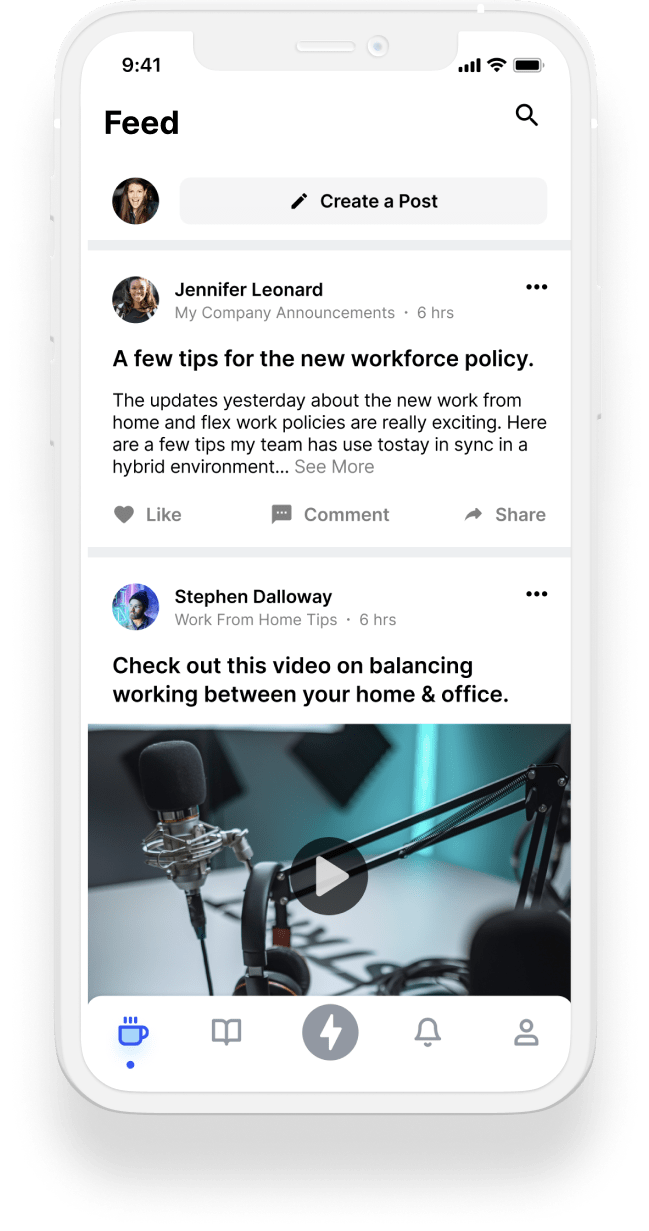Open the notifications bell tab
Viewport: 649px width, 1231px height.
coord(428,1033)
